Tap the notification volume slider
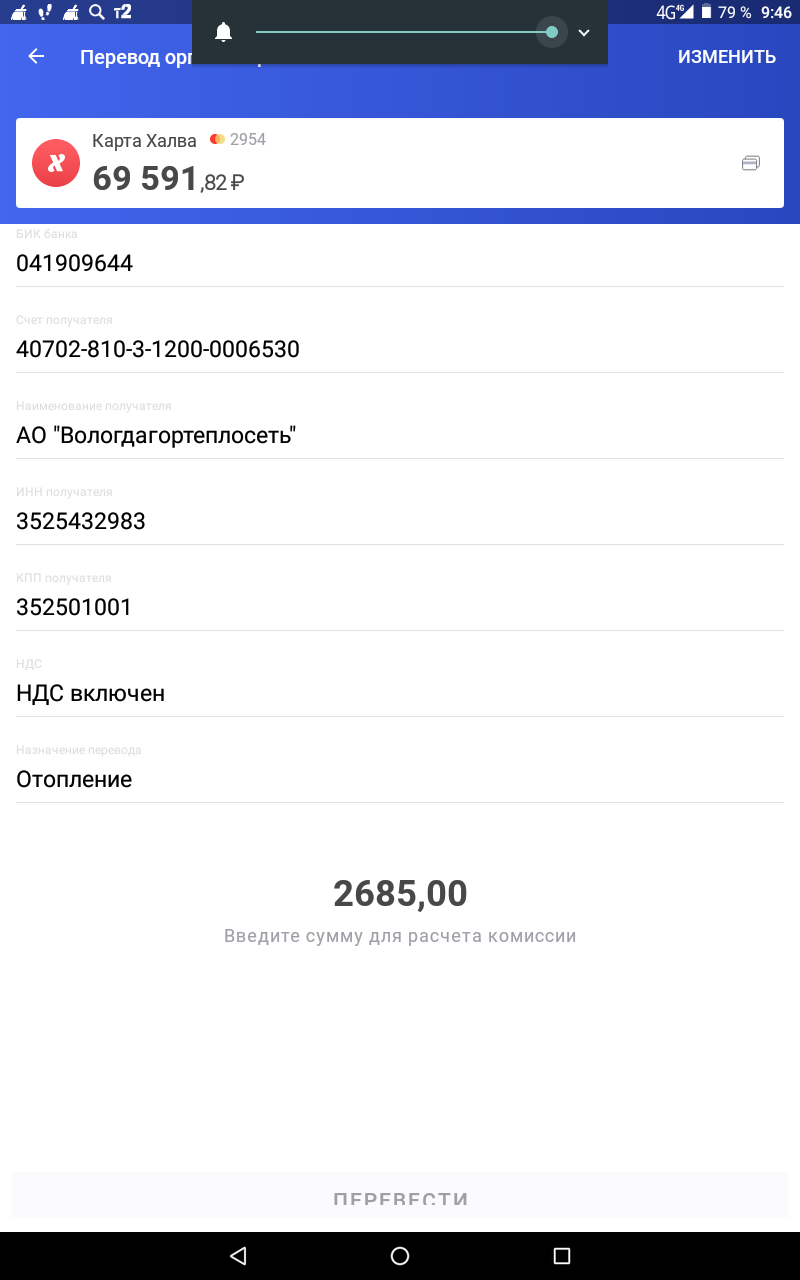This screenshot has height=1280, width=800. 404,32
